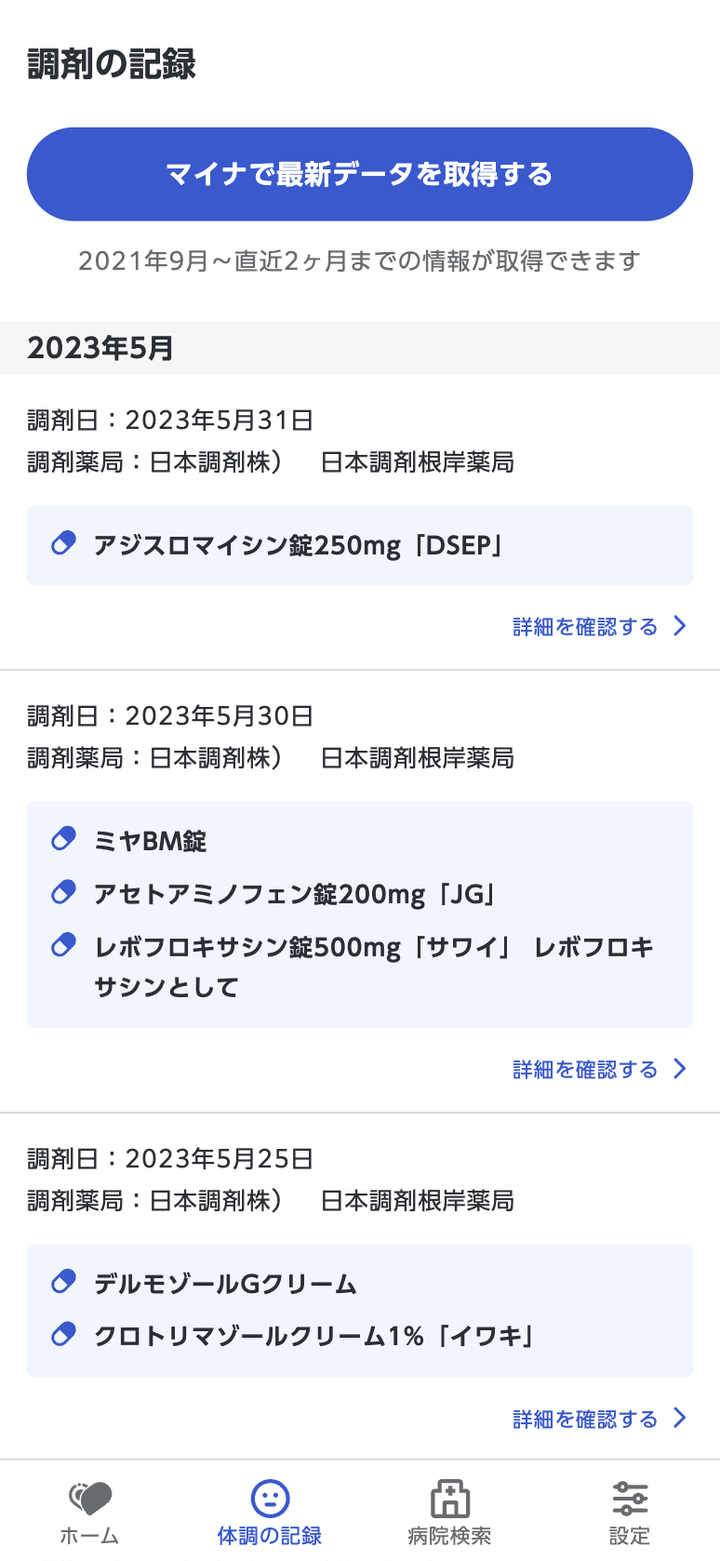Select the 体調の記録 tab
This screenshot has width=720, height=1561.
pos(269,1511)
